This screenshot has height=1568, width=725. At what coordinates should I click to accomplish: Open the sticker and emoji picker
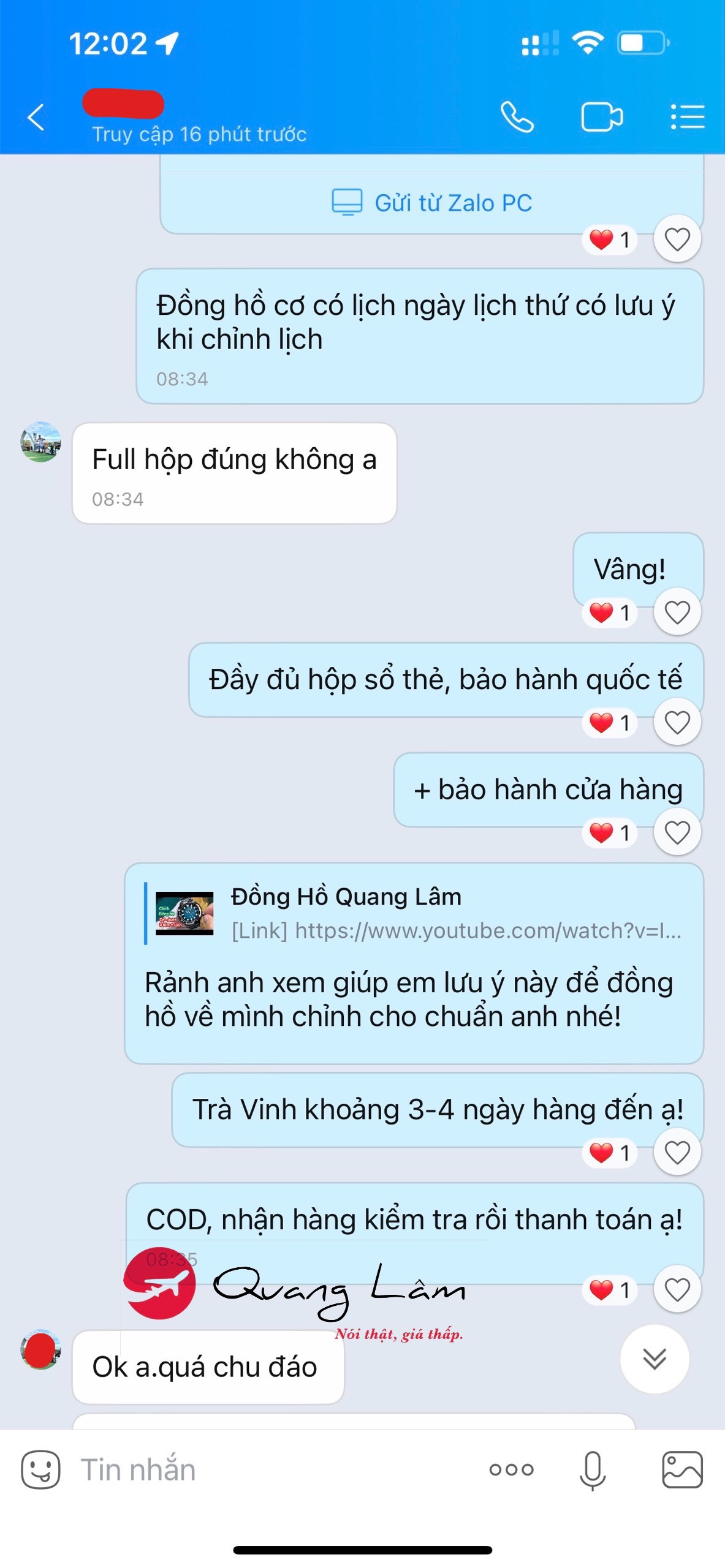[40, 1469]
